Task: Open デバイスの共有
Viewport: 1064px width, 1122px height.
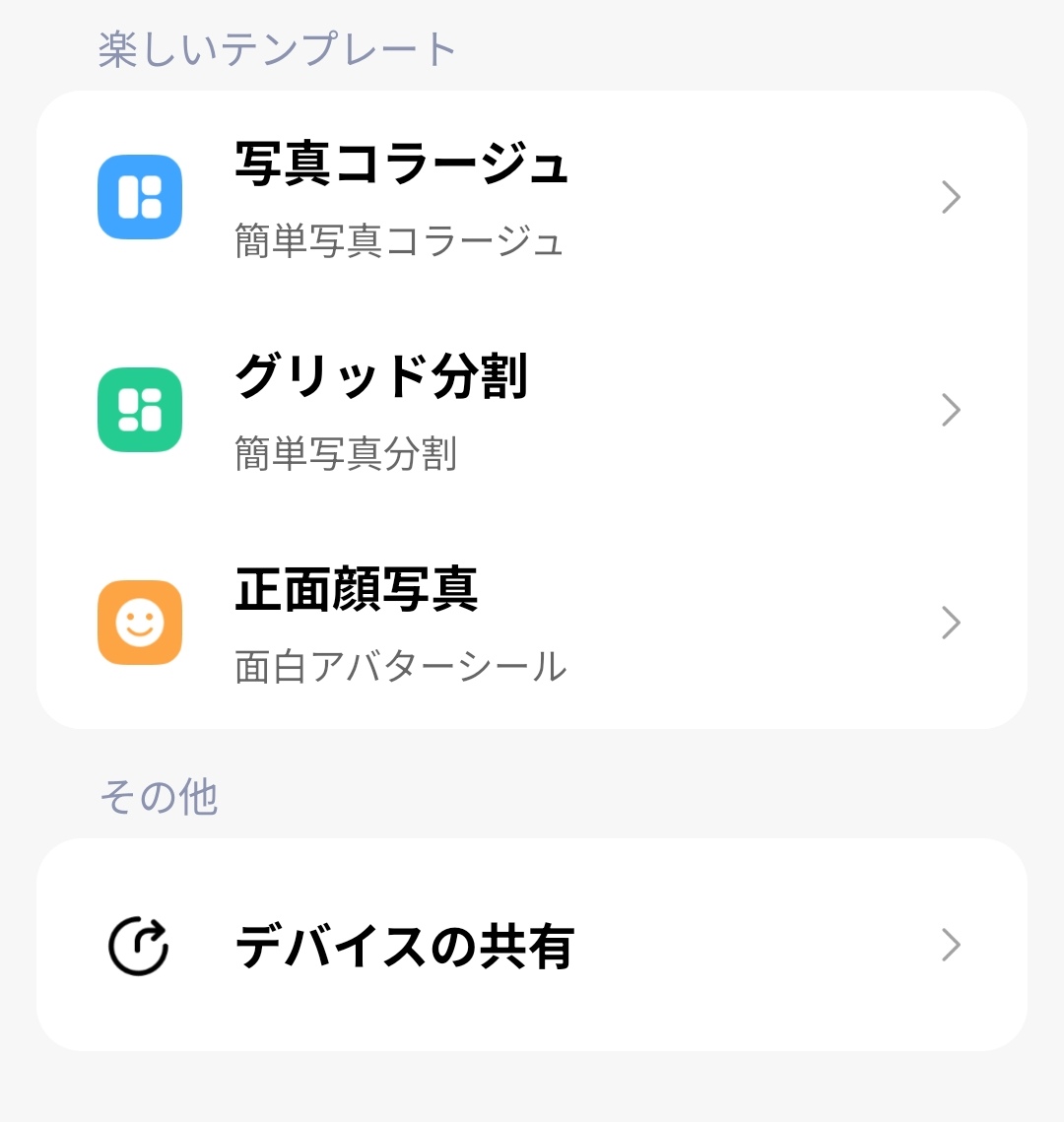Action: (532, 946)
